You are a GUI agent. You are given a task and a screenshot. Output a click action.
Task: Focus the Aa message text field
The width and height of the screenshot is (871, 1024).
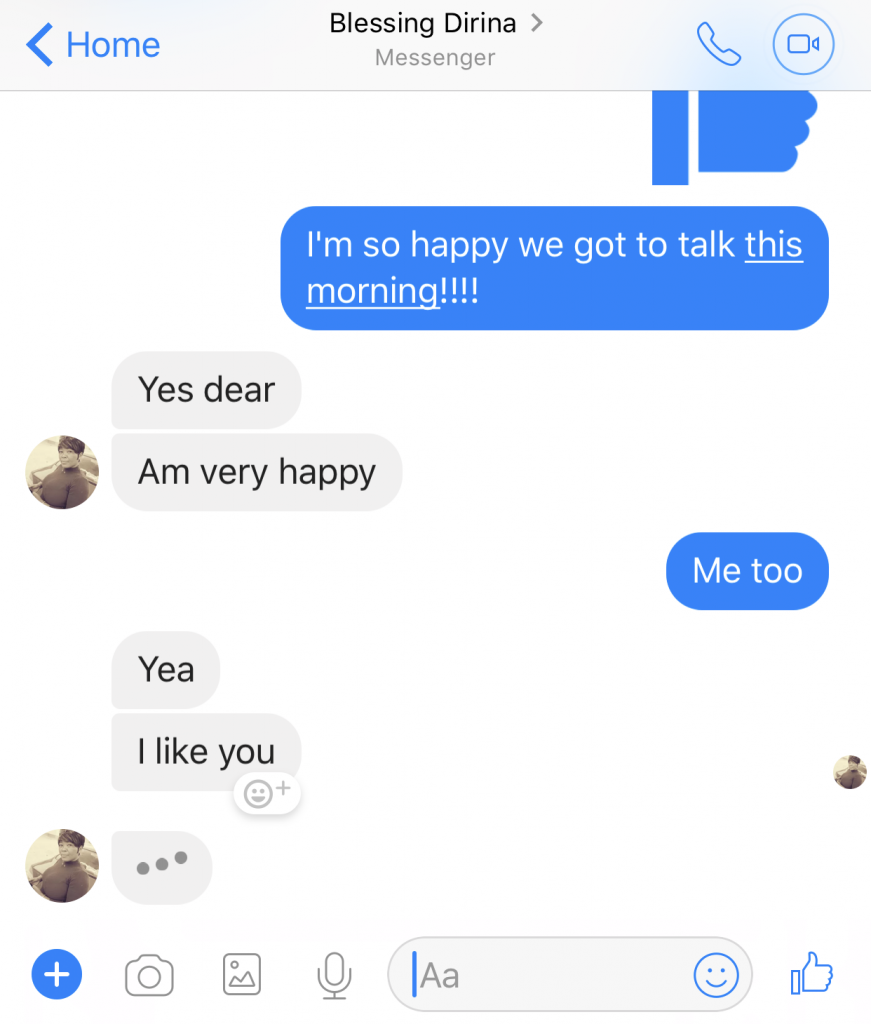pos(550,975)
